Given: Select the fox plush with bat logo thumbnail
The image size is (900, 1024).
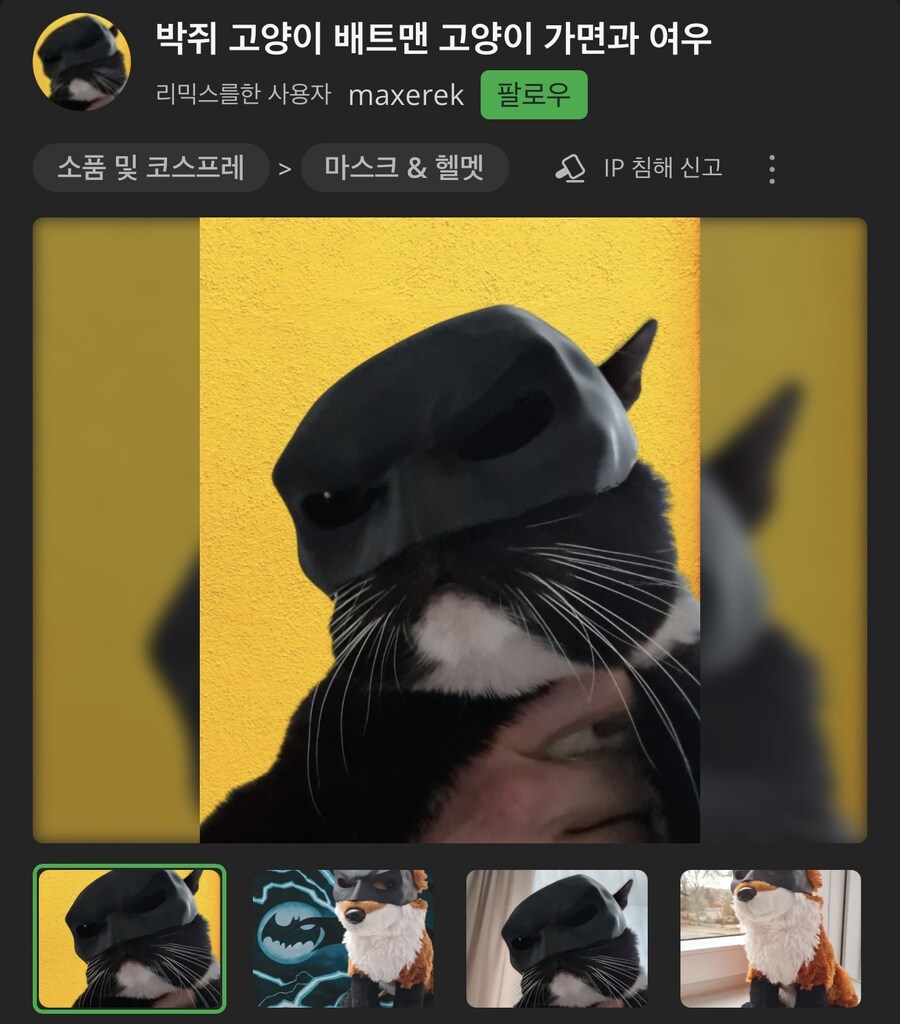Looking at the screenshot, I should point(343,939).
